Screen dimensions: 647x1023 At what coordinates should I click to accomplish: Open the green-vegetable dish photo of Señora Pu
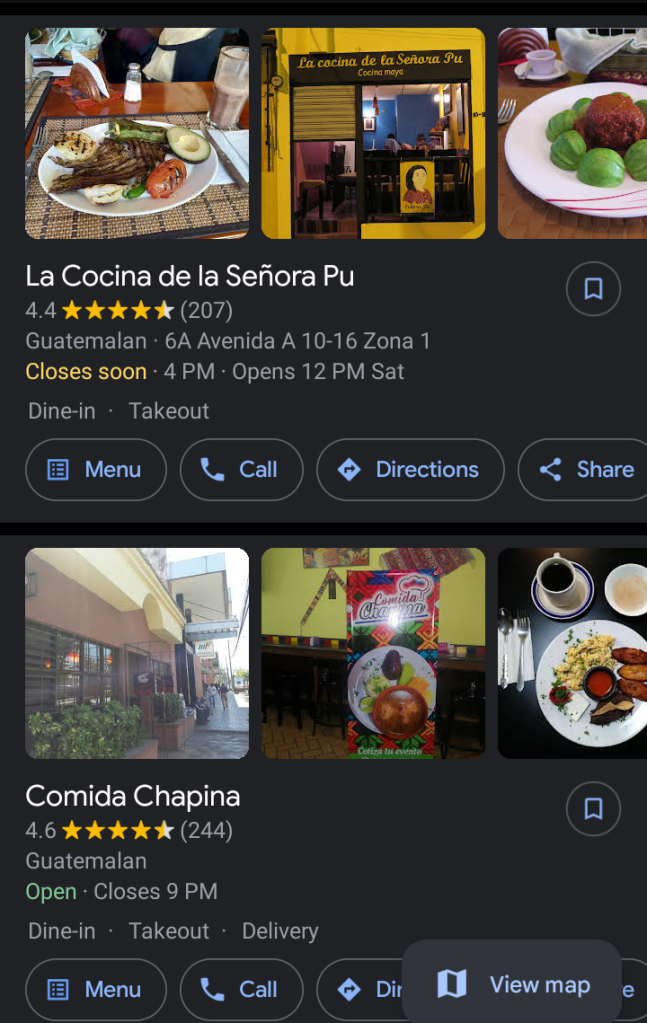tap(572, 134)
